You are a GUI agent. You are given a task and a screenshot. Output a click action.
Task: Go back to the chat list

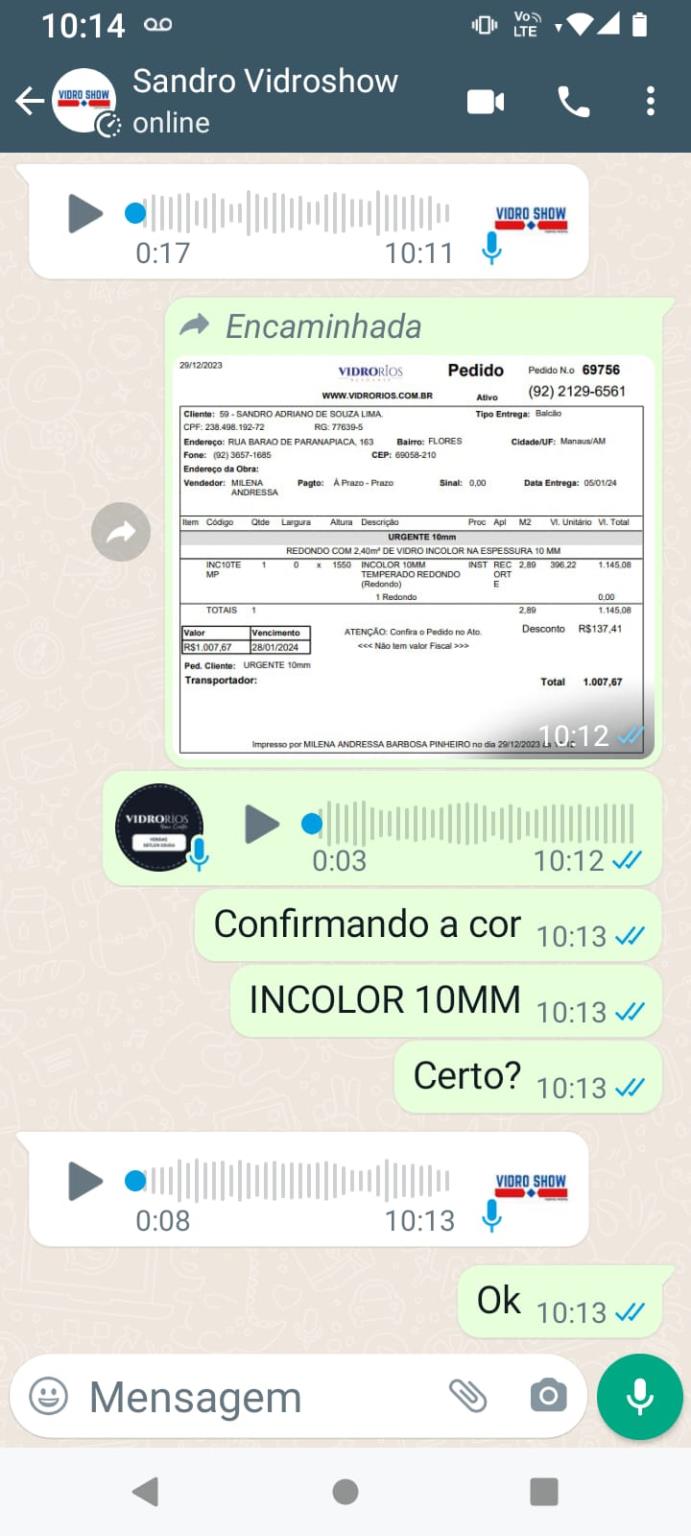29,101
